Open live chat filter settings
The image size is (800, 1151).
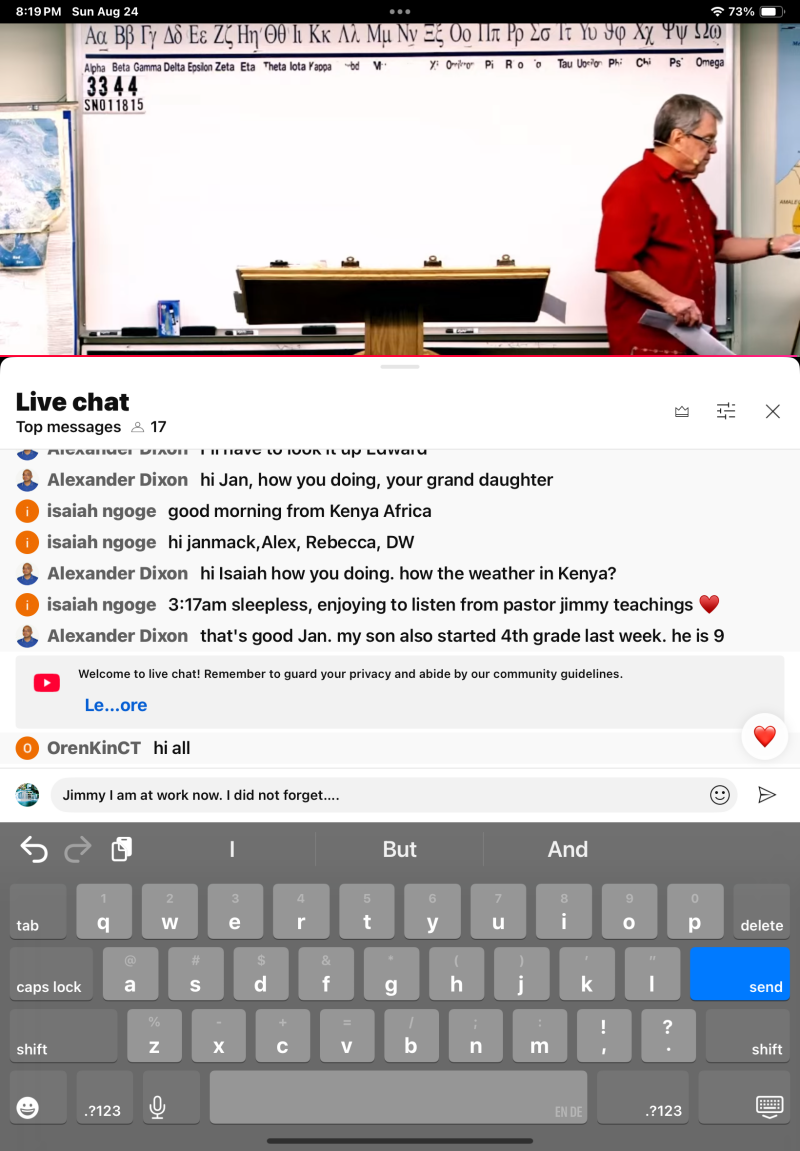[x=726, y=411]
